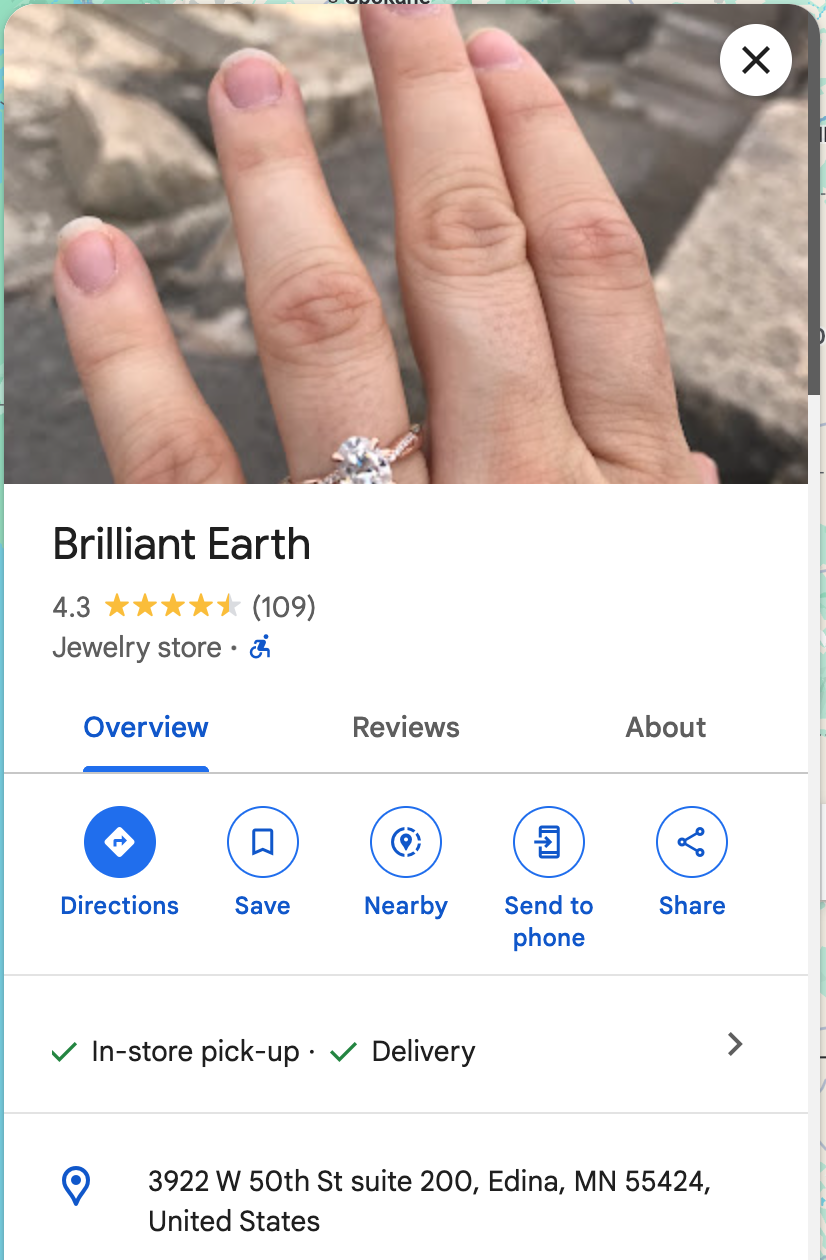Screen dimensions: 826x1260
Task: Select the Overview tab
Action: pyautogui.click(x=146, y=727)
